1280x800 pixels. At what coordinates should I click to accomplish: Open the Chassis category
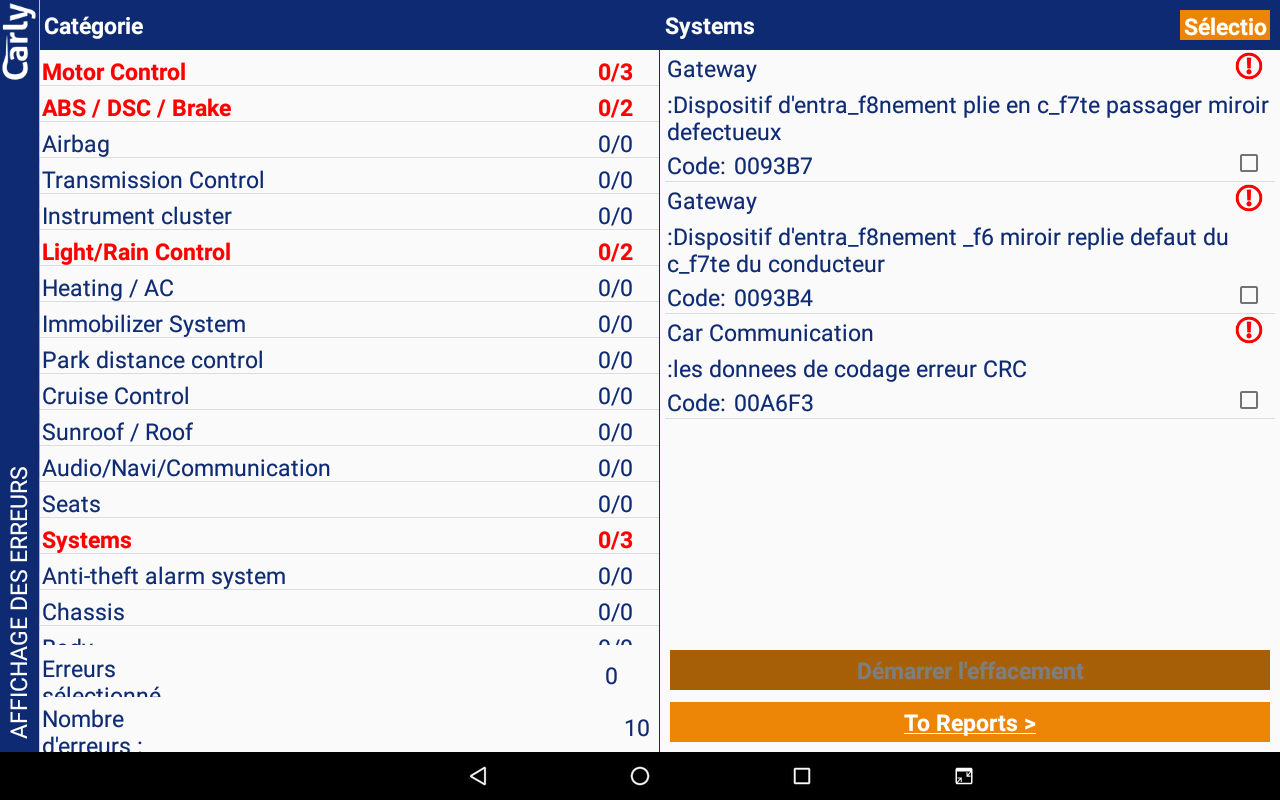pyautogui.click(x=83, y=612)
